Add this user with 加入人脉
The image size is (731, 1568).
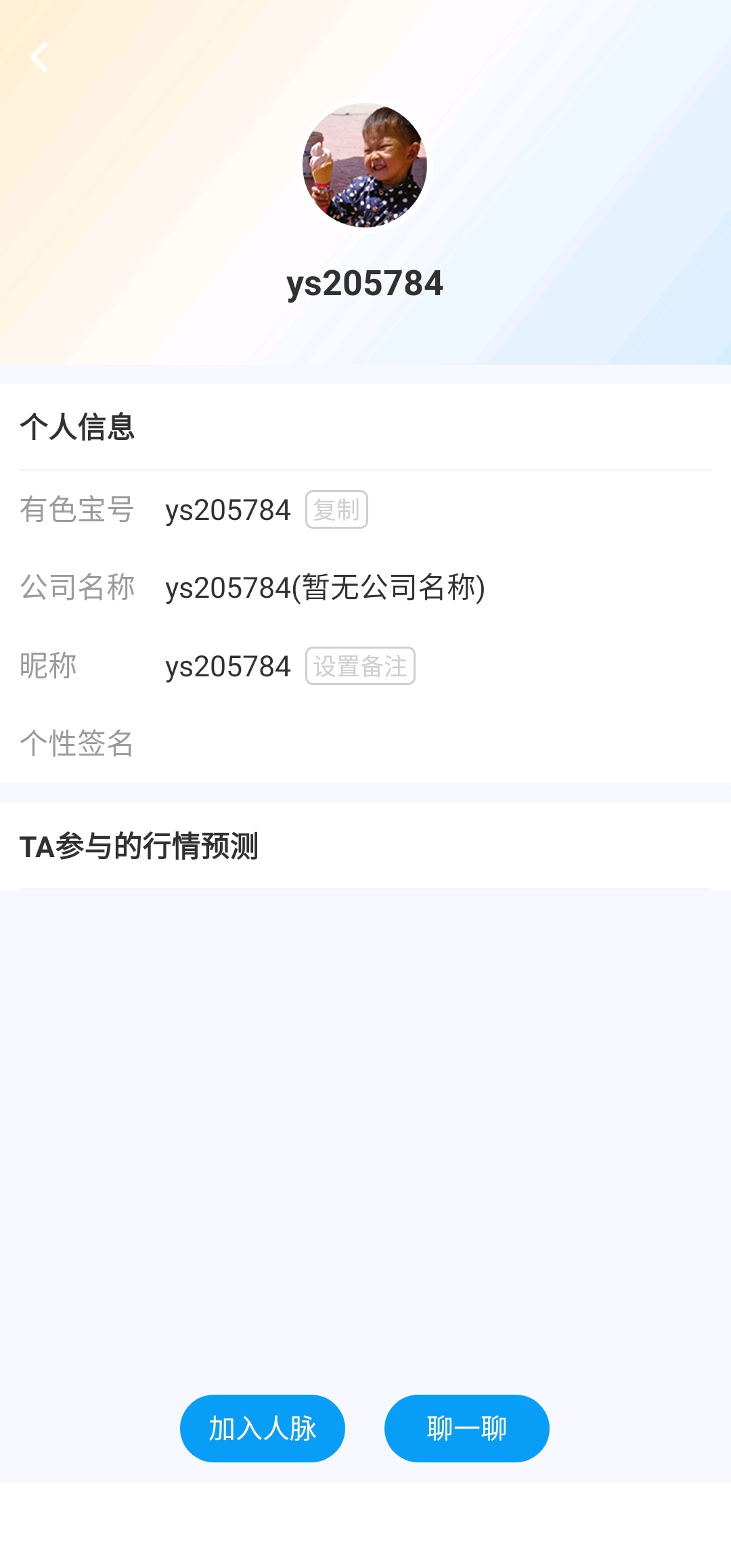263,1429
